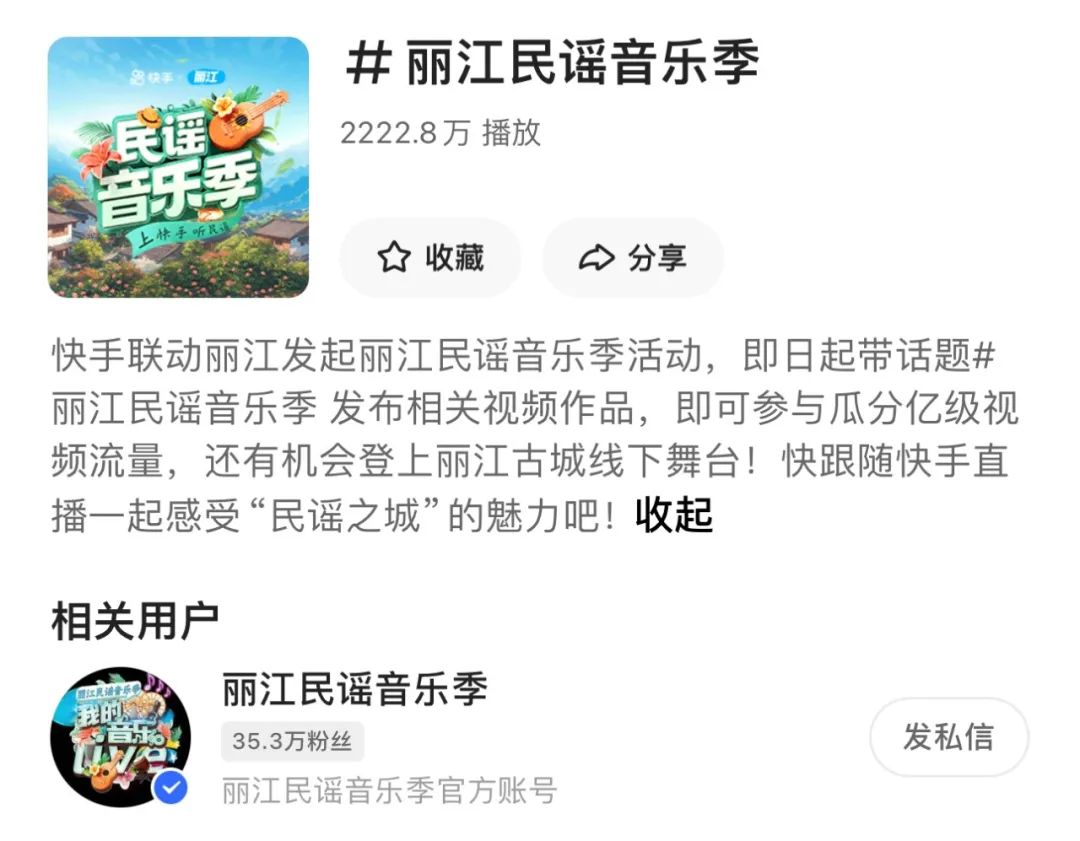This screenshot has width=1080, height=841.
Task: Collapse the description with 收起
Action: pos(673,515)
